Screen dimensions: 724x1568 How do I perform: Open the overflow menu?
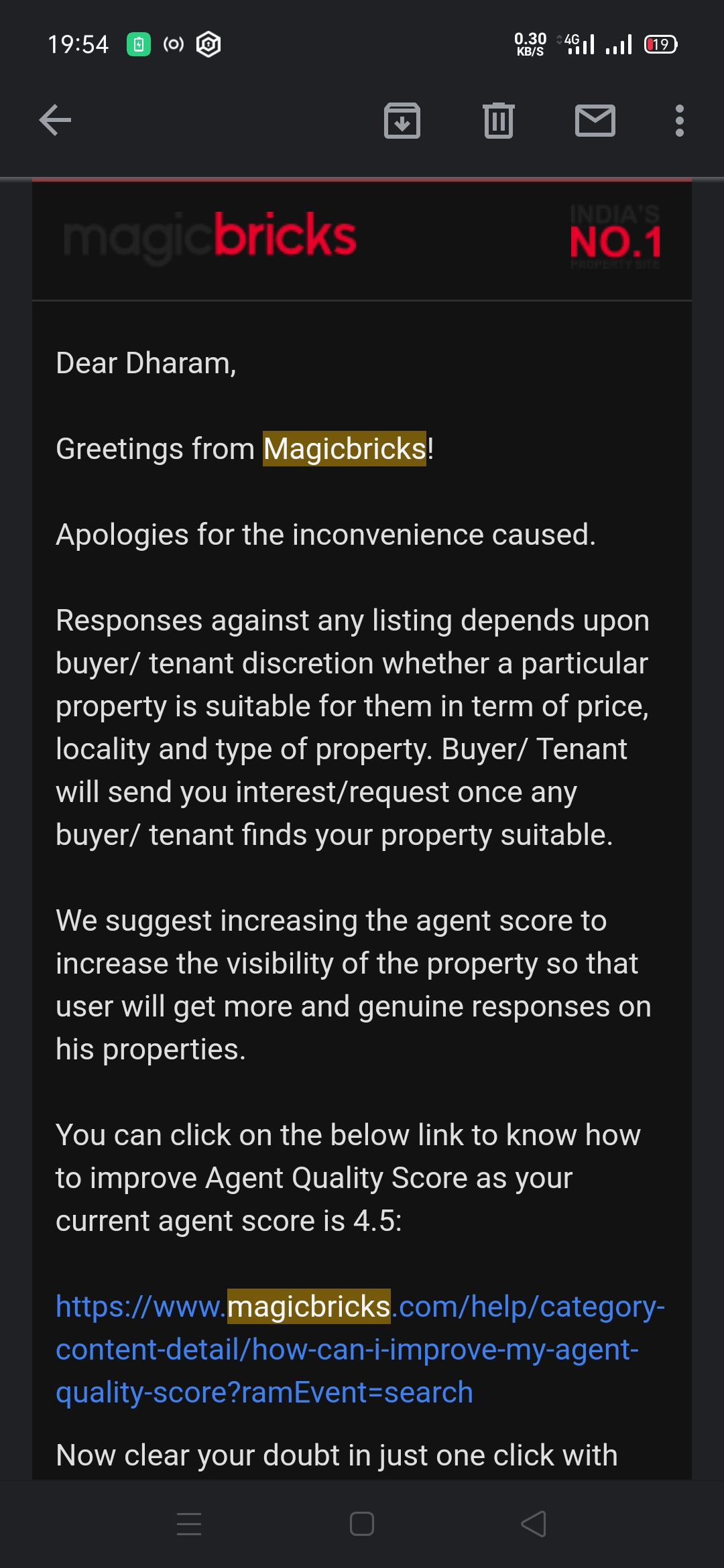[x=679, y=121]
